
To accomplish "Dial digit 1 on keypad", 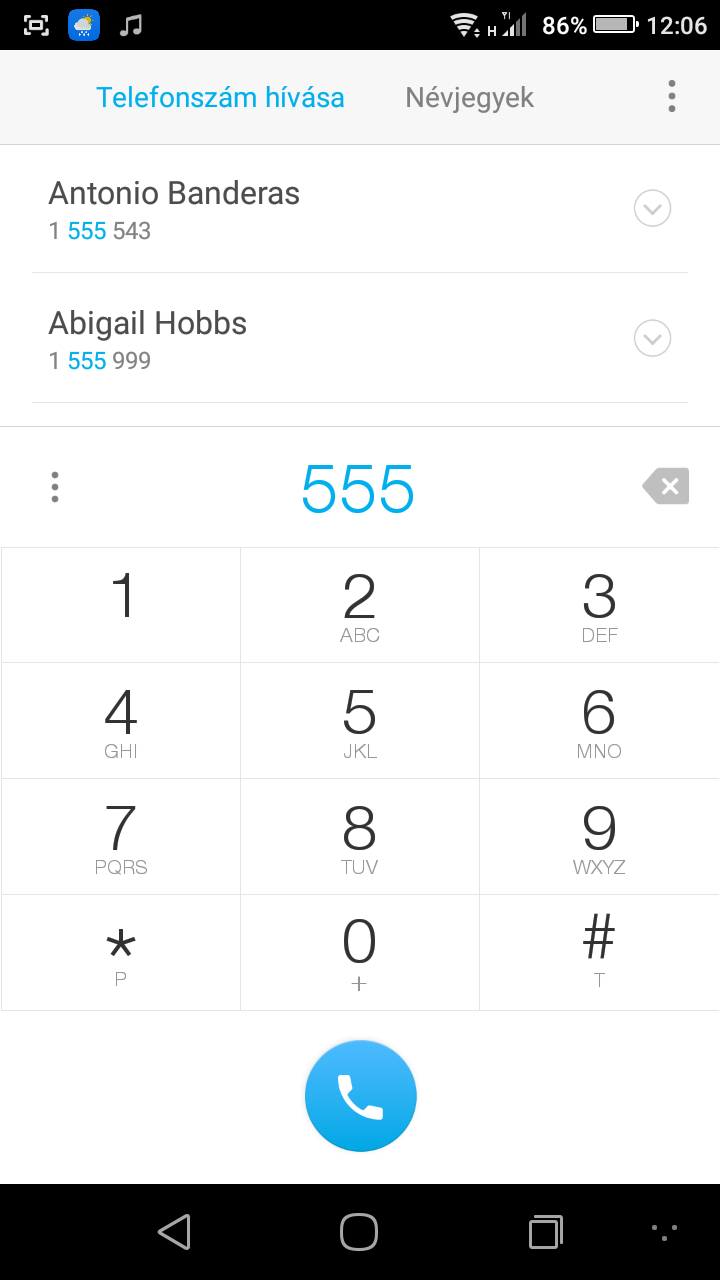I will [121, 605].
